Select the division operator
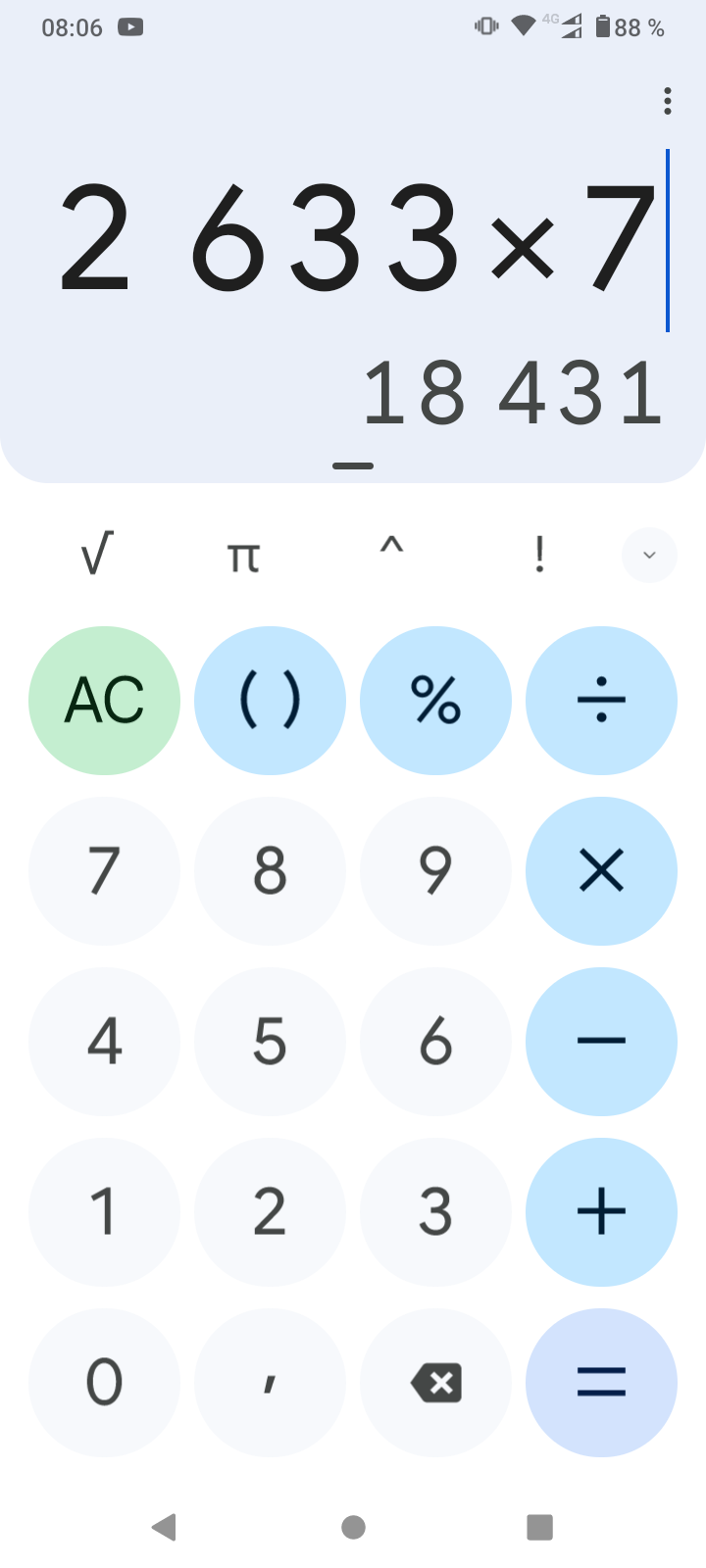706x1568 pixels. coord(601,701)
